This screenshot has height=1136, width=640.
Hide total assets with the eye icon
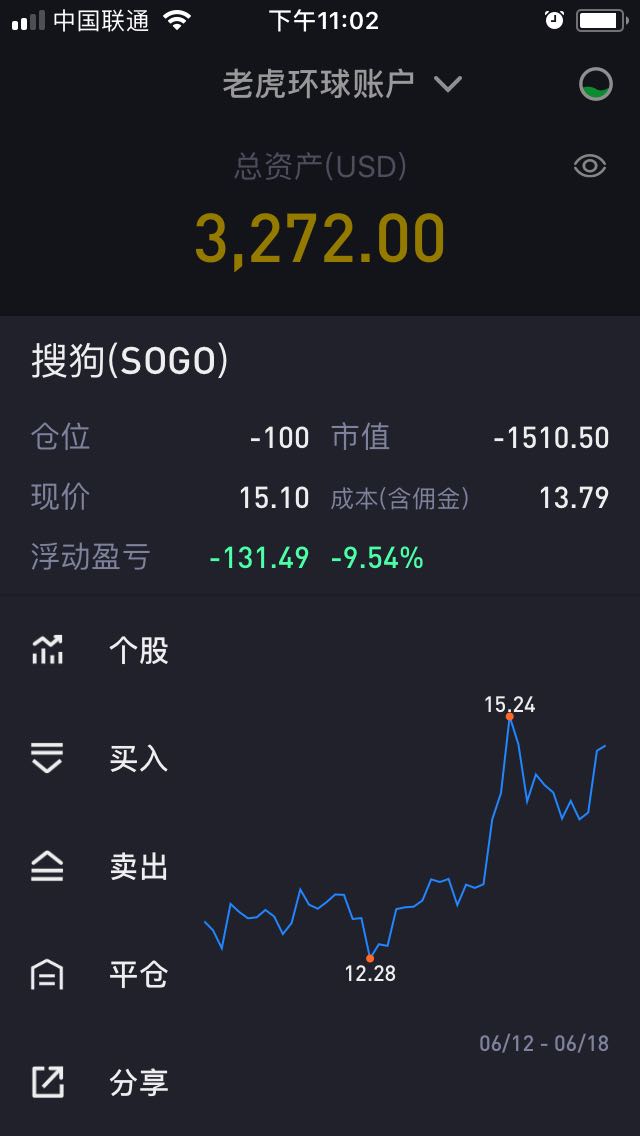pyautogui.click(x=590, y=167)
